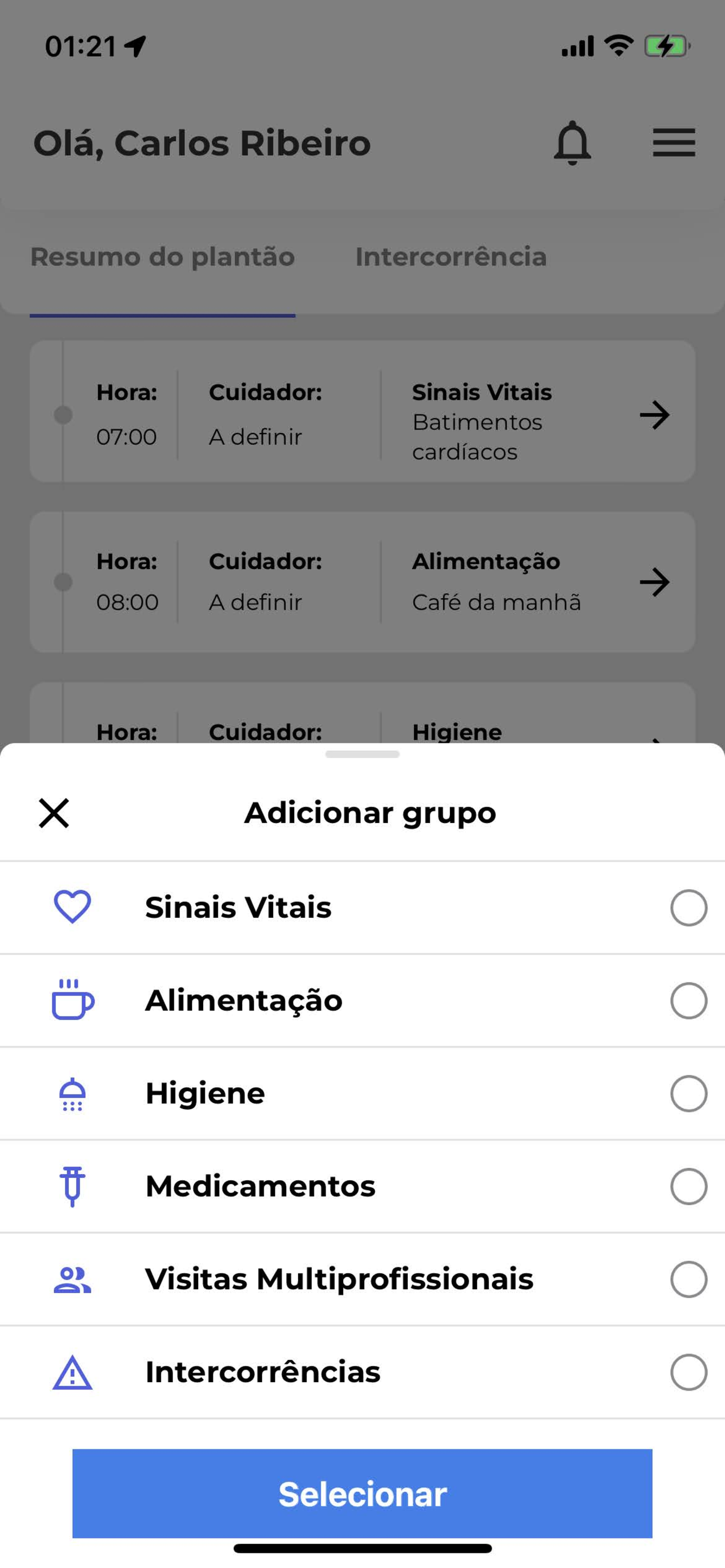Select Medicamentos radio button
The width and height of the screenshot is (725, 1568).
coord(688,1186)
